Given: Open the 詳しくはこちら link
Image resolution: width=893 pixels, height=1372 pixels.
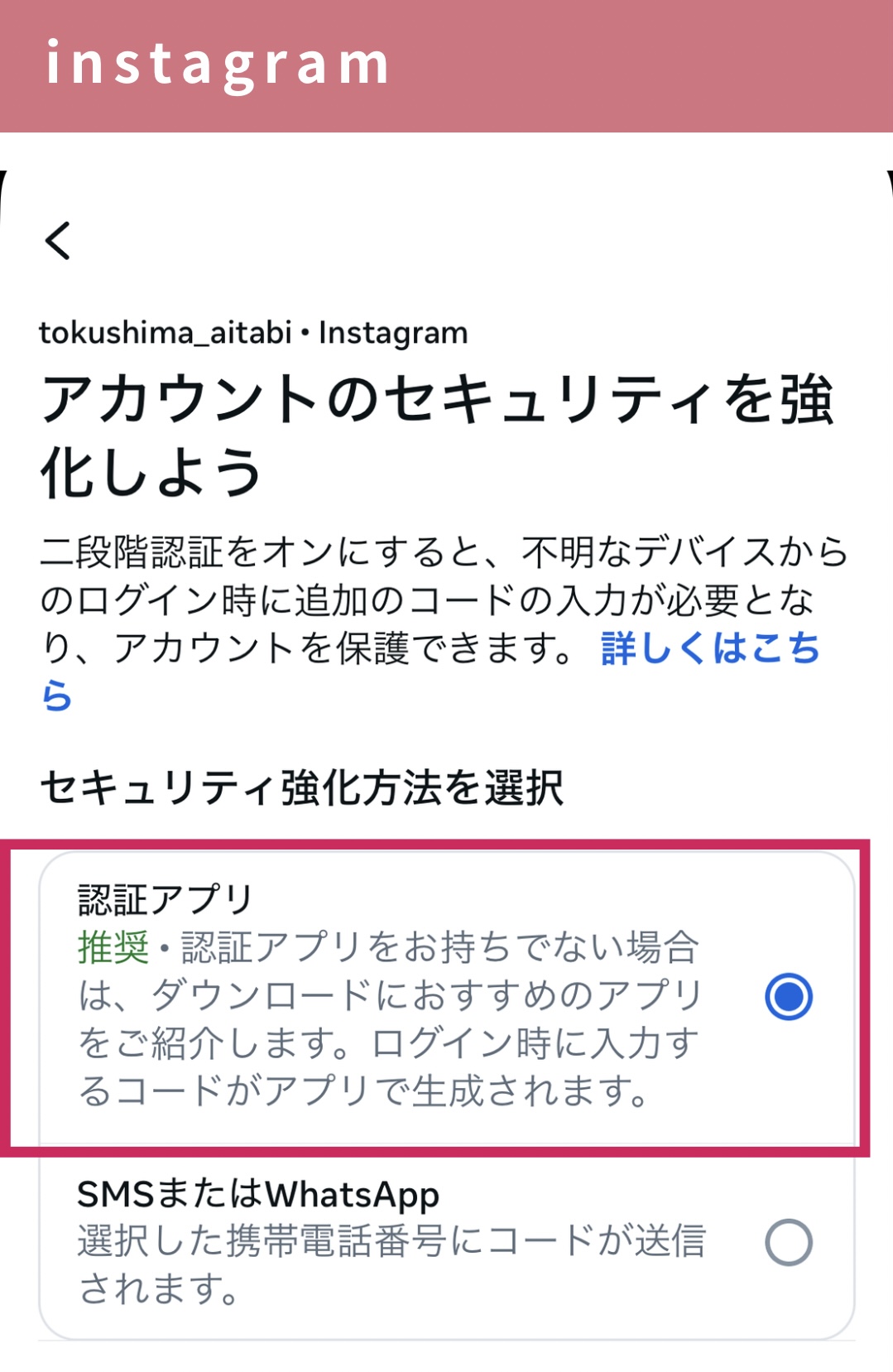Looking at the screenshot, I should click(709, 648).
